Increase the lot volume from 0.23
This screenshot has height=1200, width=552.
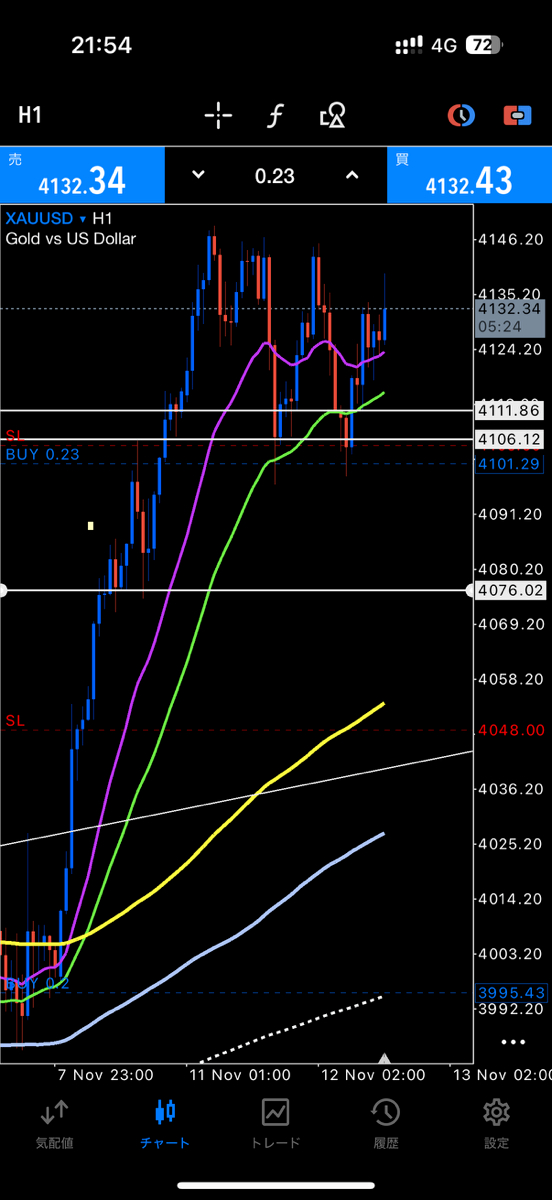352,175
